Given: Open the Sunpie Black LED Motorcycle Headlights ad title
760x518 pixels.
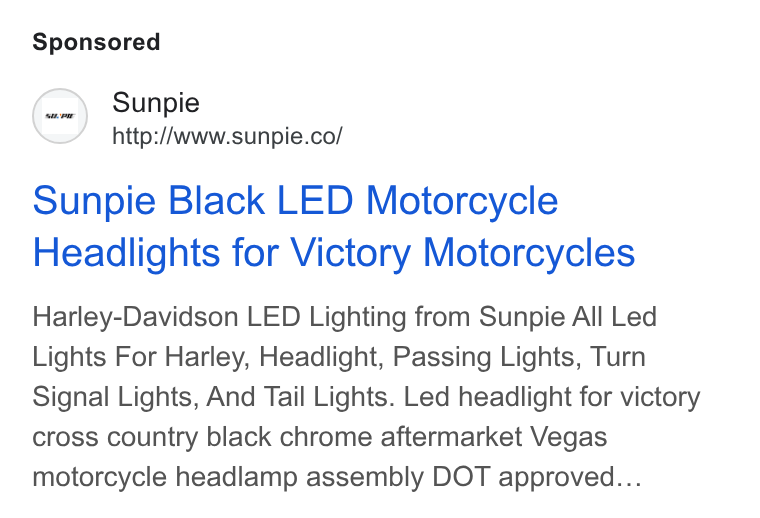Looking at the screenshot, I should tap(333, 226).
